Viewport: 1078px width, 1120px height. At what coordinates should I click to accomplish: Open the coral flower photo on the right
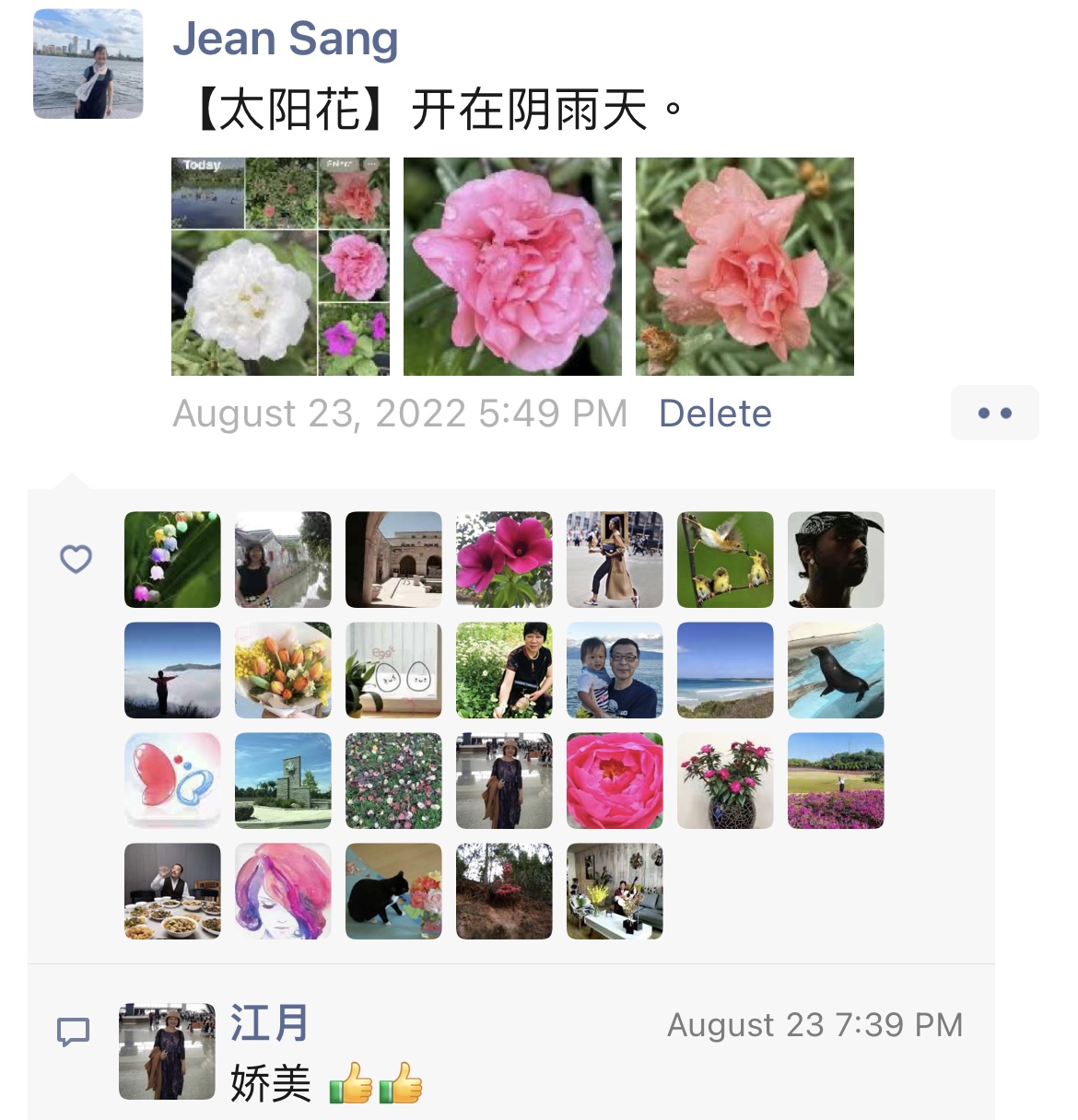tap(744, 266)
